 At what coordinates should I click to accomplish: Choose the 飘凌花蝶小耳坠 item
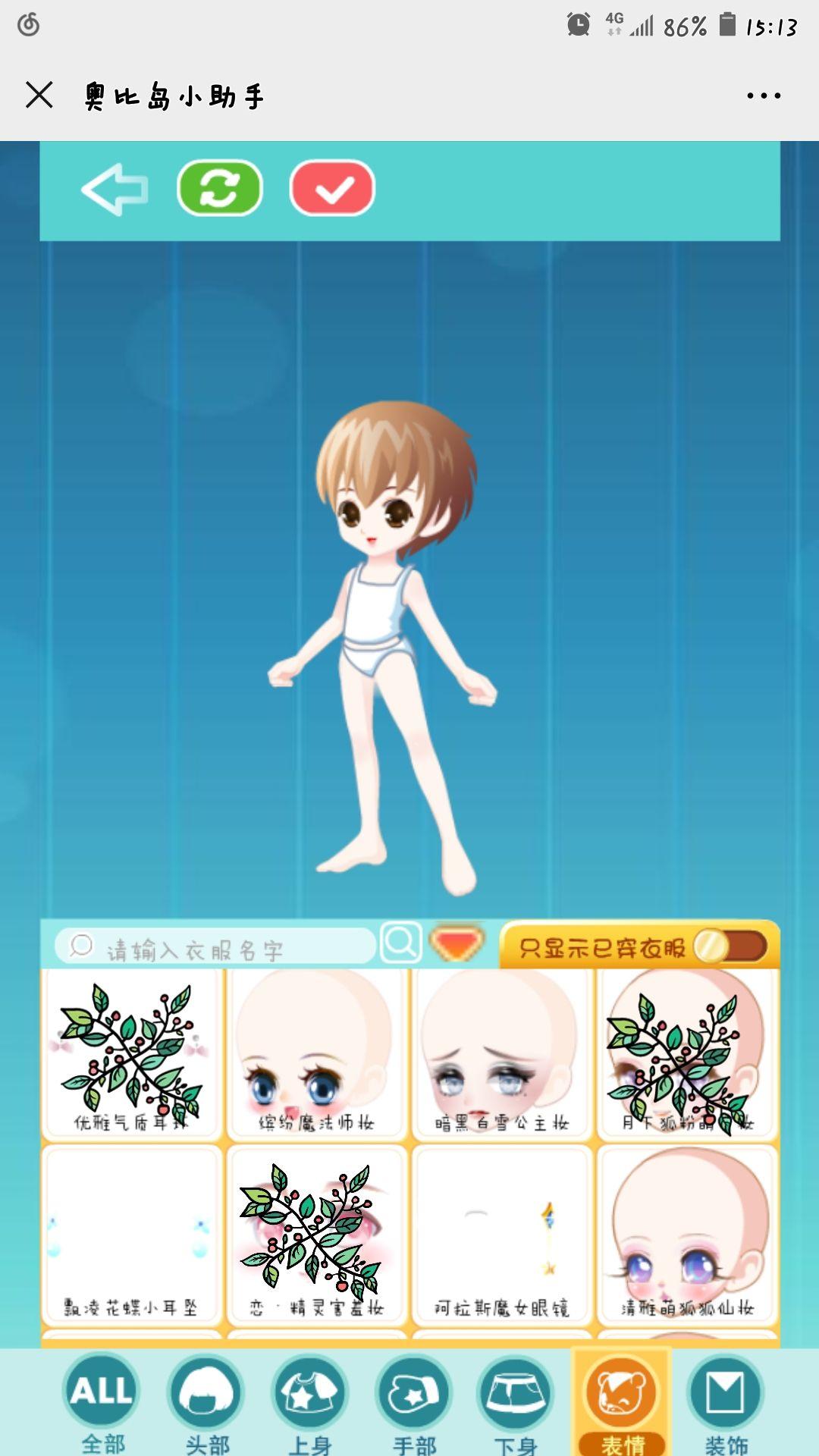pos(131,1236)
